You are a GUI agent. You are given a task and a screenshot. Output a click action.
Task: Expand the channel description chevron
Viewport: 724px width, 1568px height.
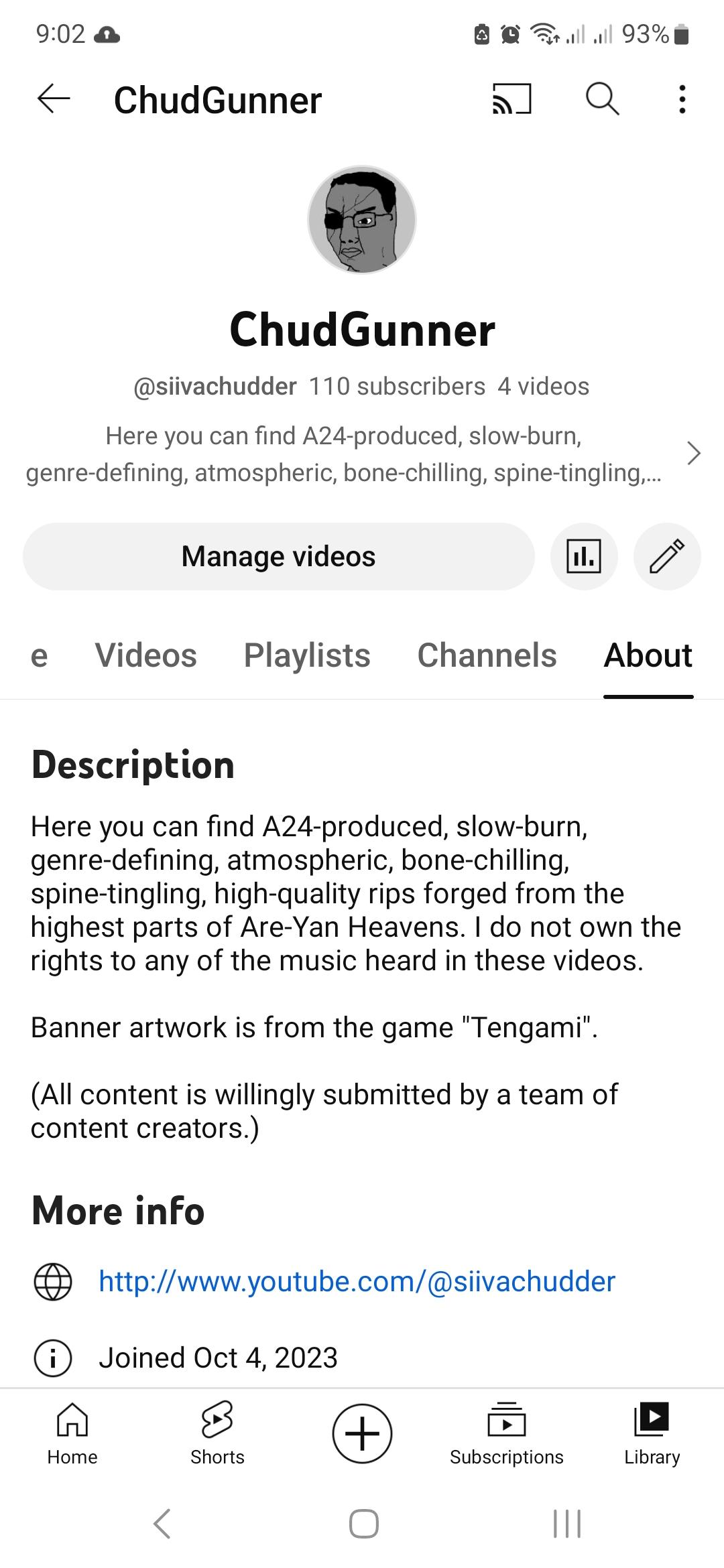click(694, 454)
